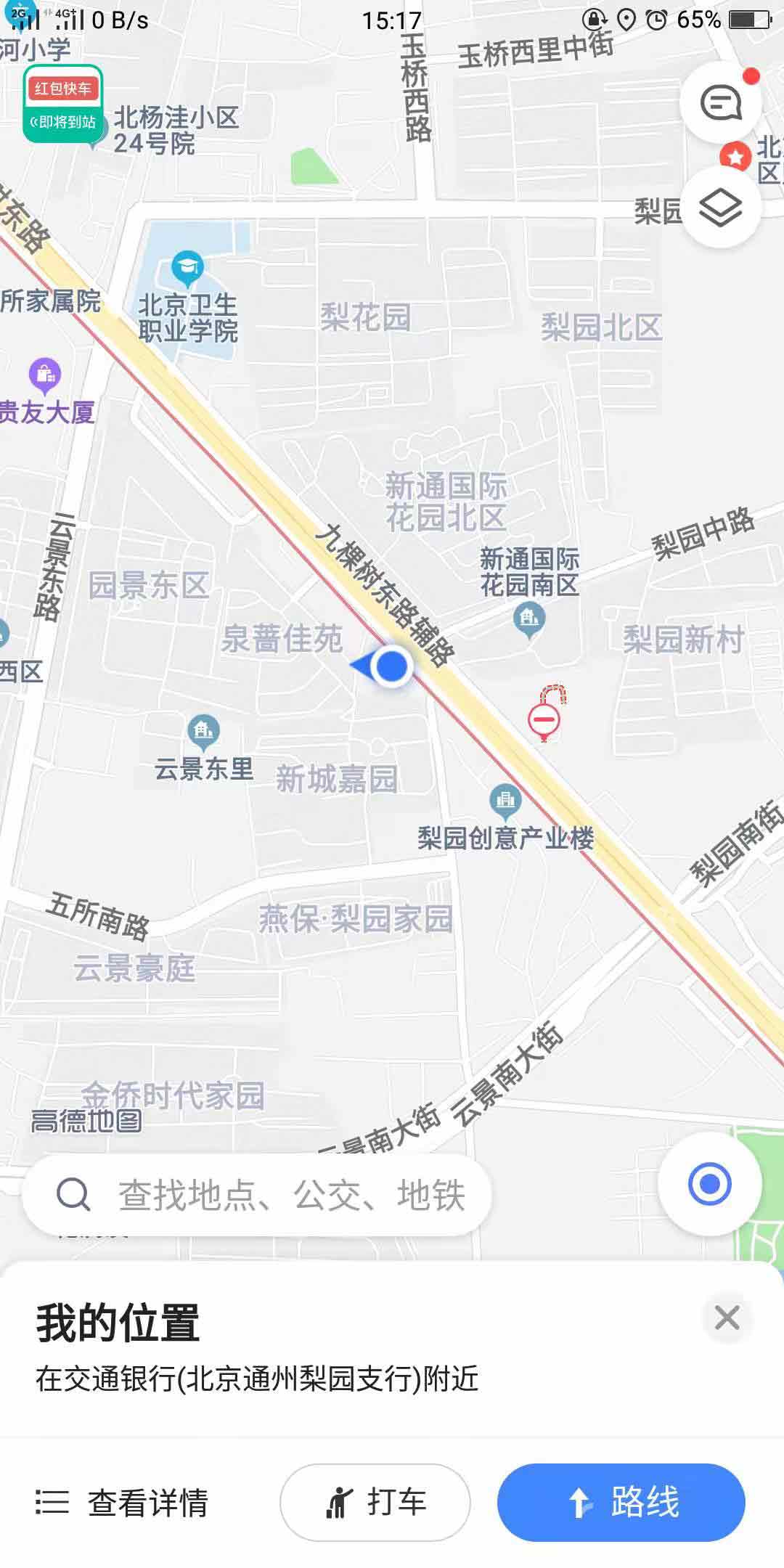Start 路线 route planning
The width and height of the screenshot is (784, 1568).
click(x=621, y=1503)
